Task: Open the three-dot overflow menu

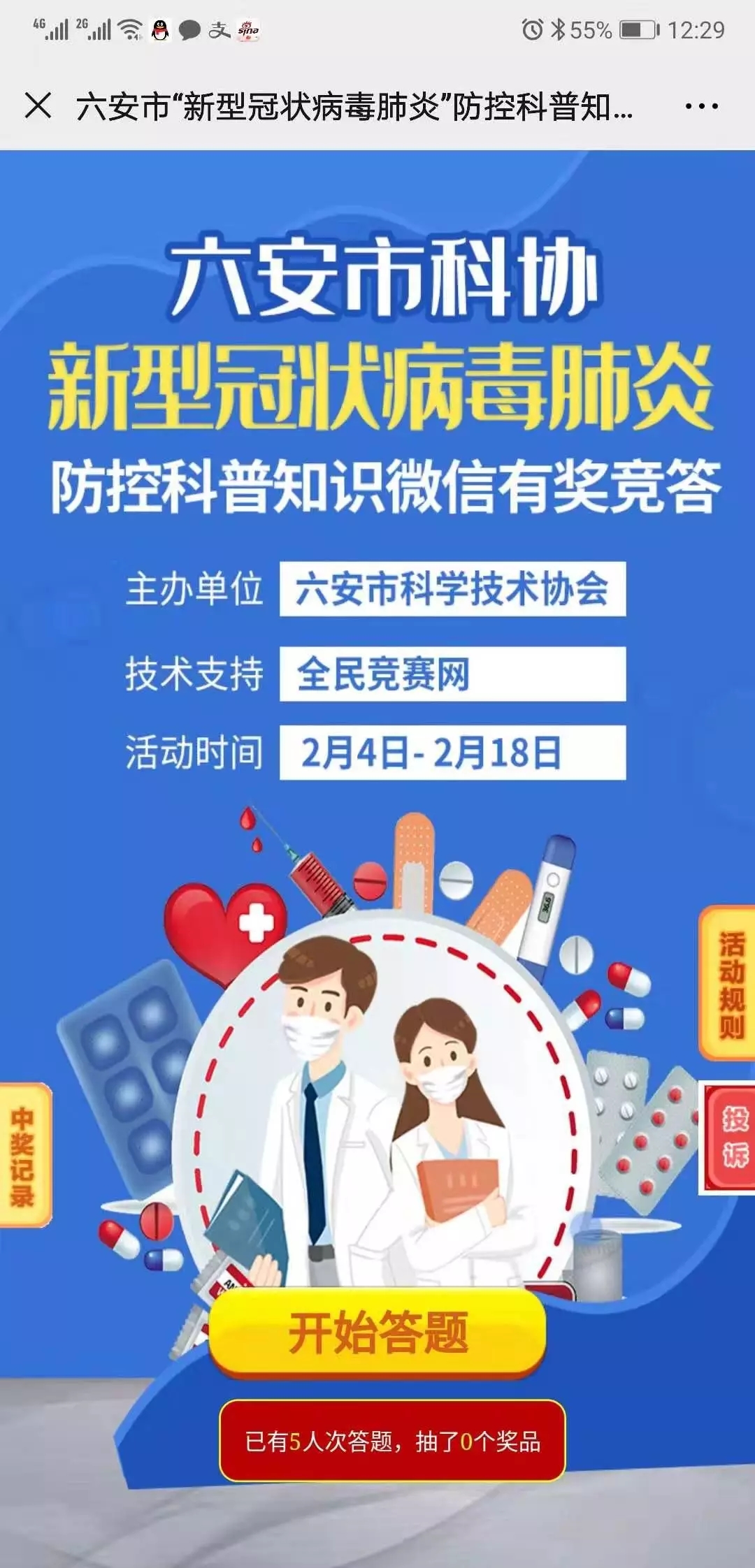Action: pos(700,107)
